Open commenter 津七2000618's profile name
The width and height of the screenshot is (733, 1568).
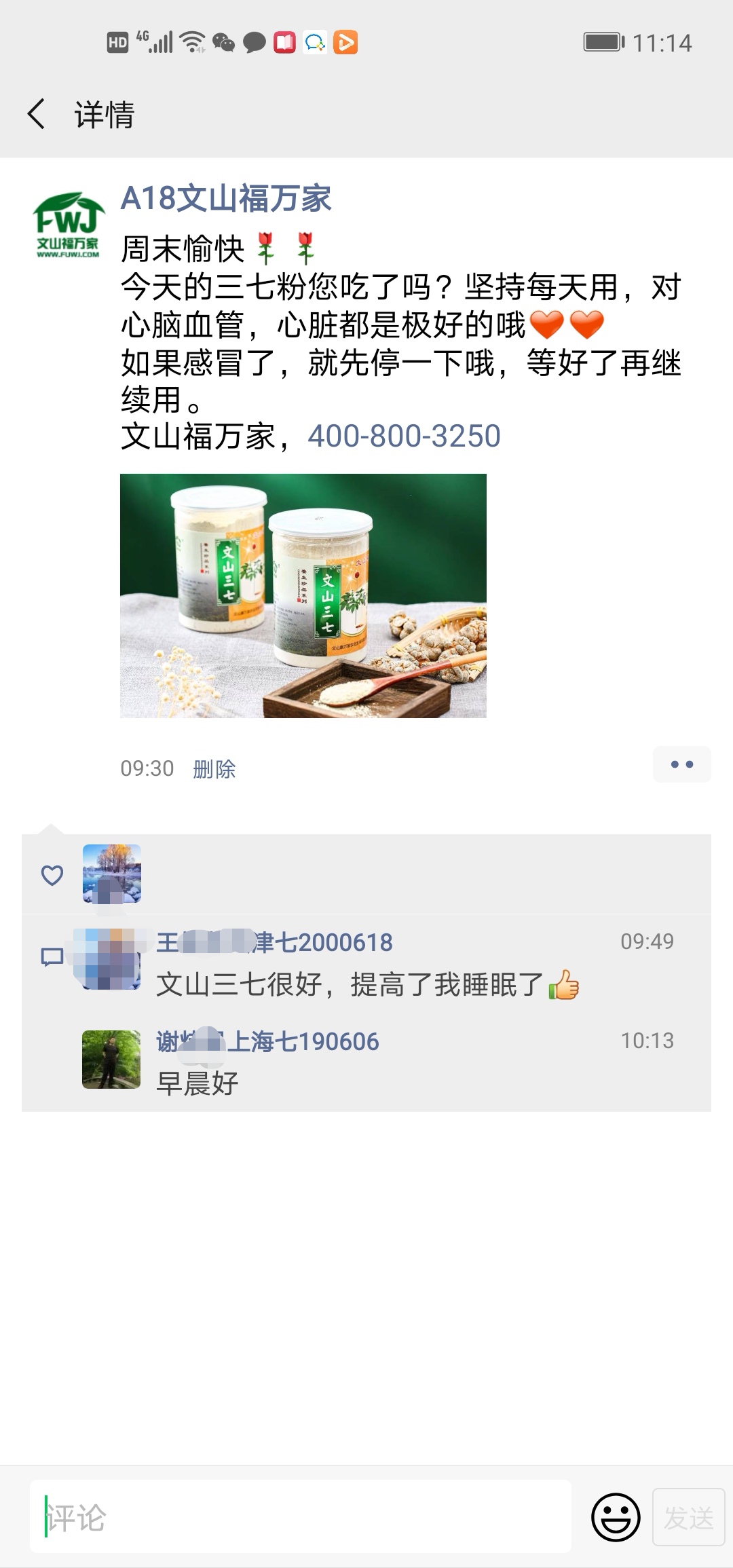pyautogui.click(x=274, y=942)
